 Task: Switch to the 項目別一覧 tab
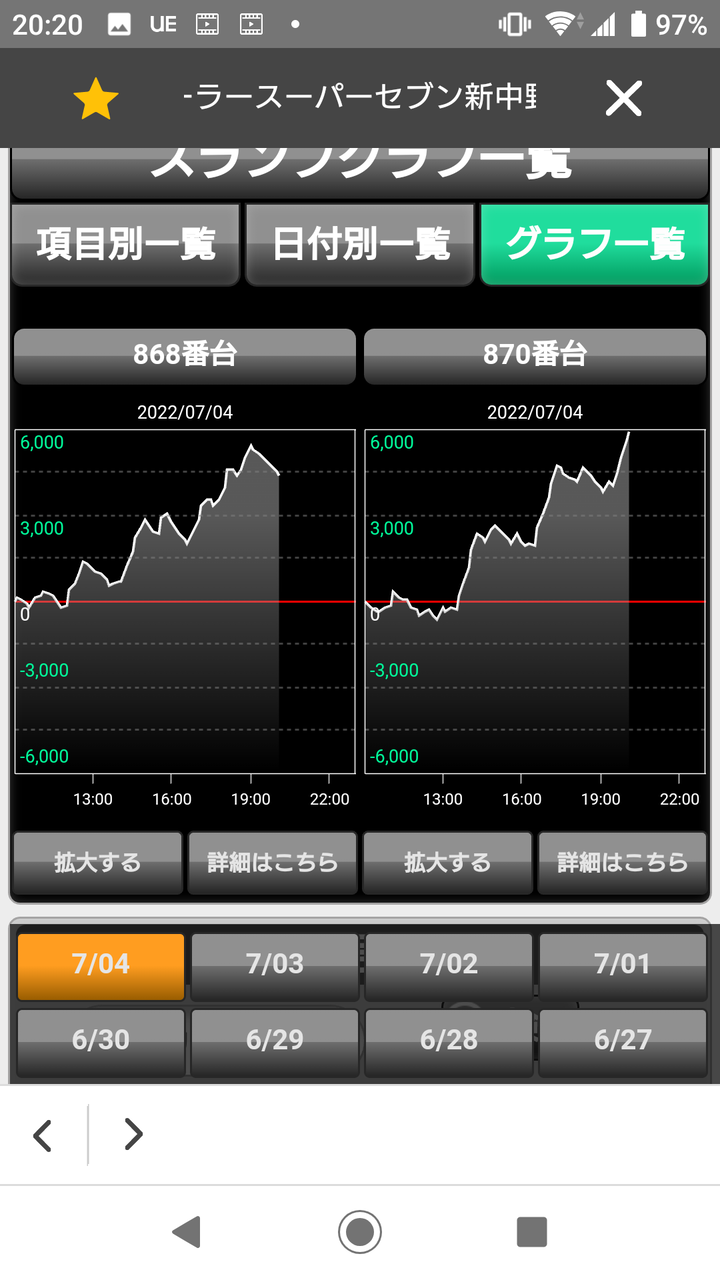pos(126,245)
